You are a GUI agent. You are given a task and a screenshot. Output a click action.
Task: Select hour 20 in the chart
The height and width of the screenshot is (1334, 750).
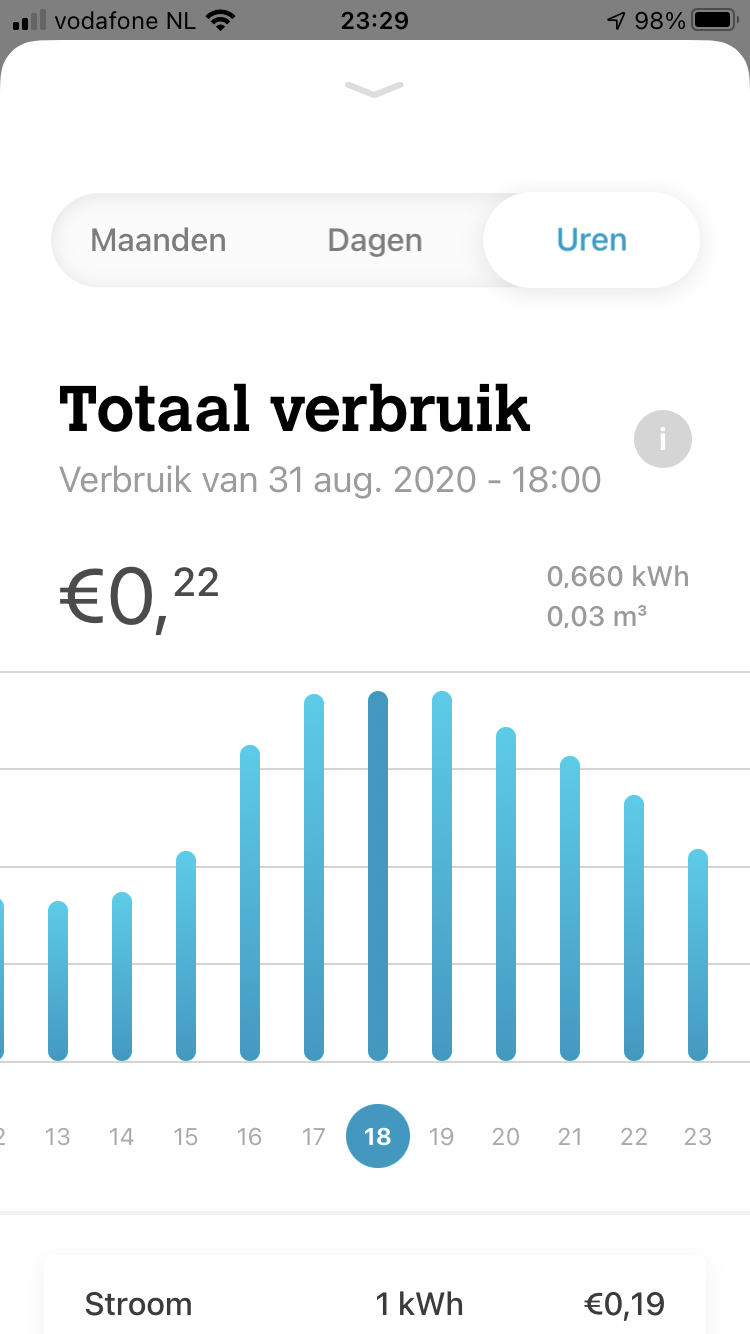(x=506, y=1136)
